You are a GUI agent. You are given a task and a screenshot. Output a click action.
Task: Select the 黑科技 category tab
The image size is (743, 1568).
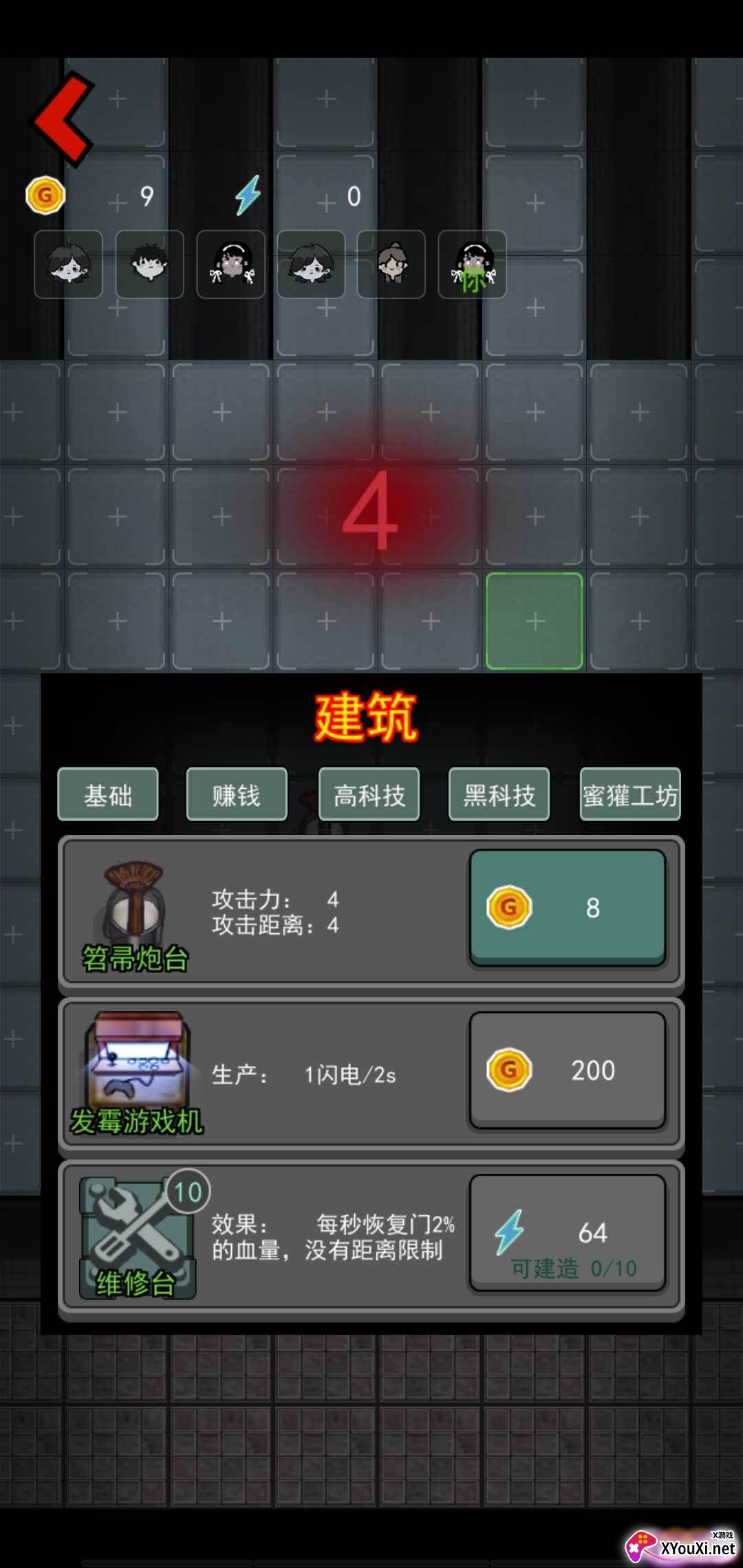tap(499, 795)
